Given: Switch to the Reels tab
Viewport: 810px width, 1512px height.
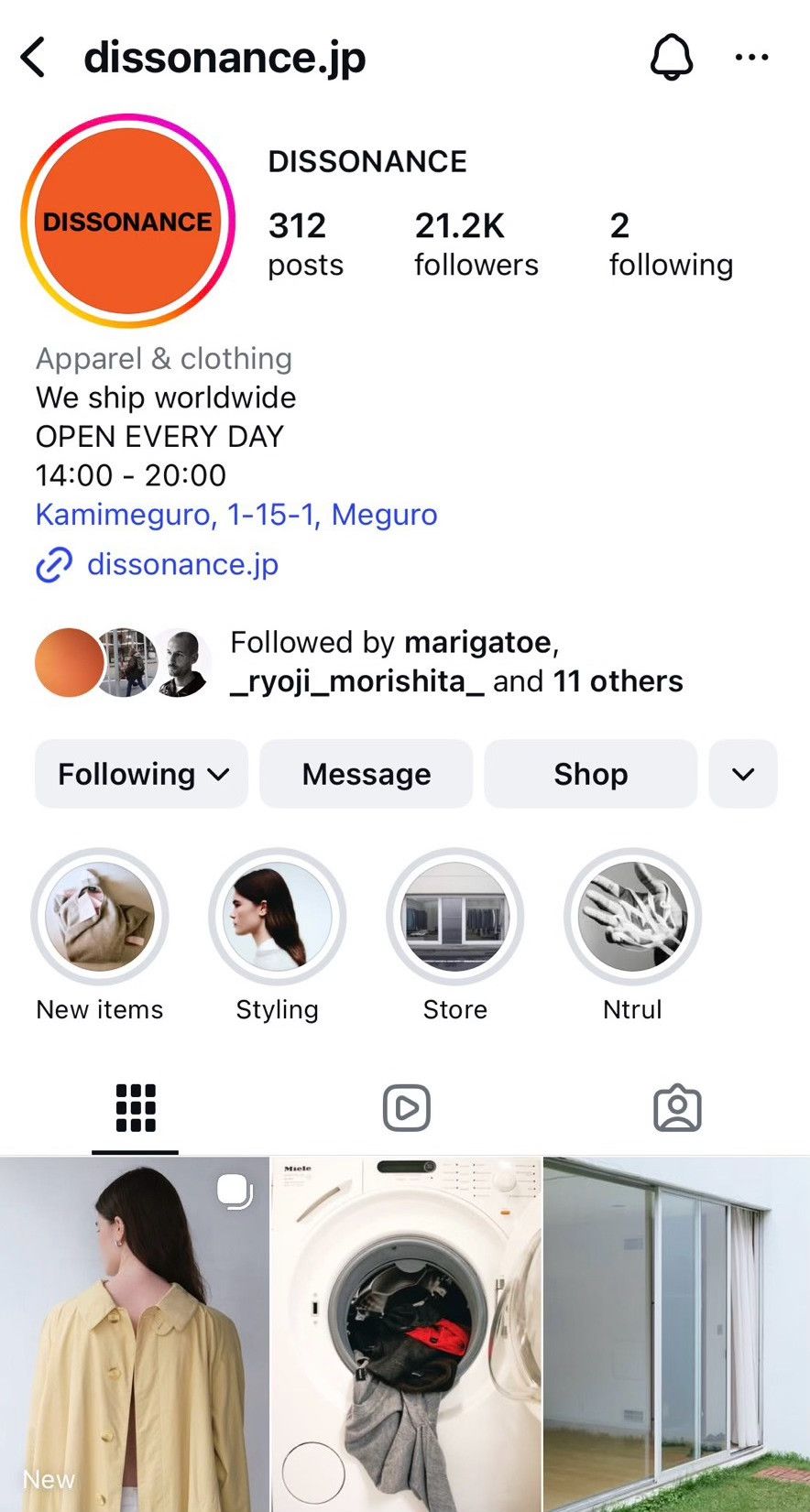Looking at the screenshot, I should click(x=406, y=1108).
